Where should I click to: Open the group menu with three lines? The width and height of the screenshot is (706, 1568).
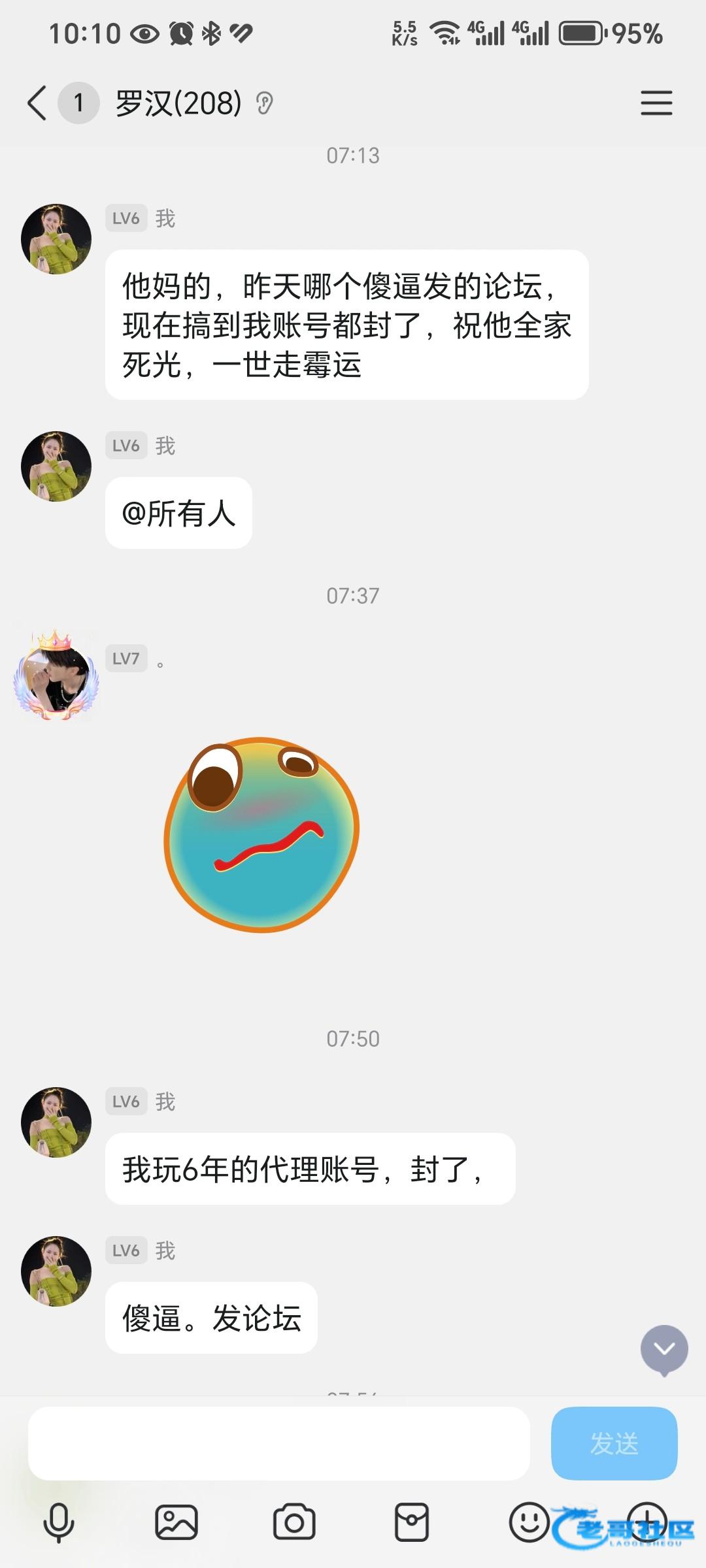(x=656, y=103)
